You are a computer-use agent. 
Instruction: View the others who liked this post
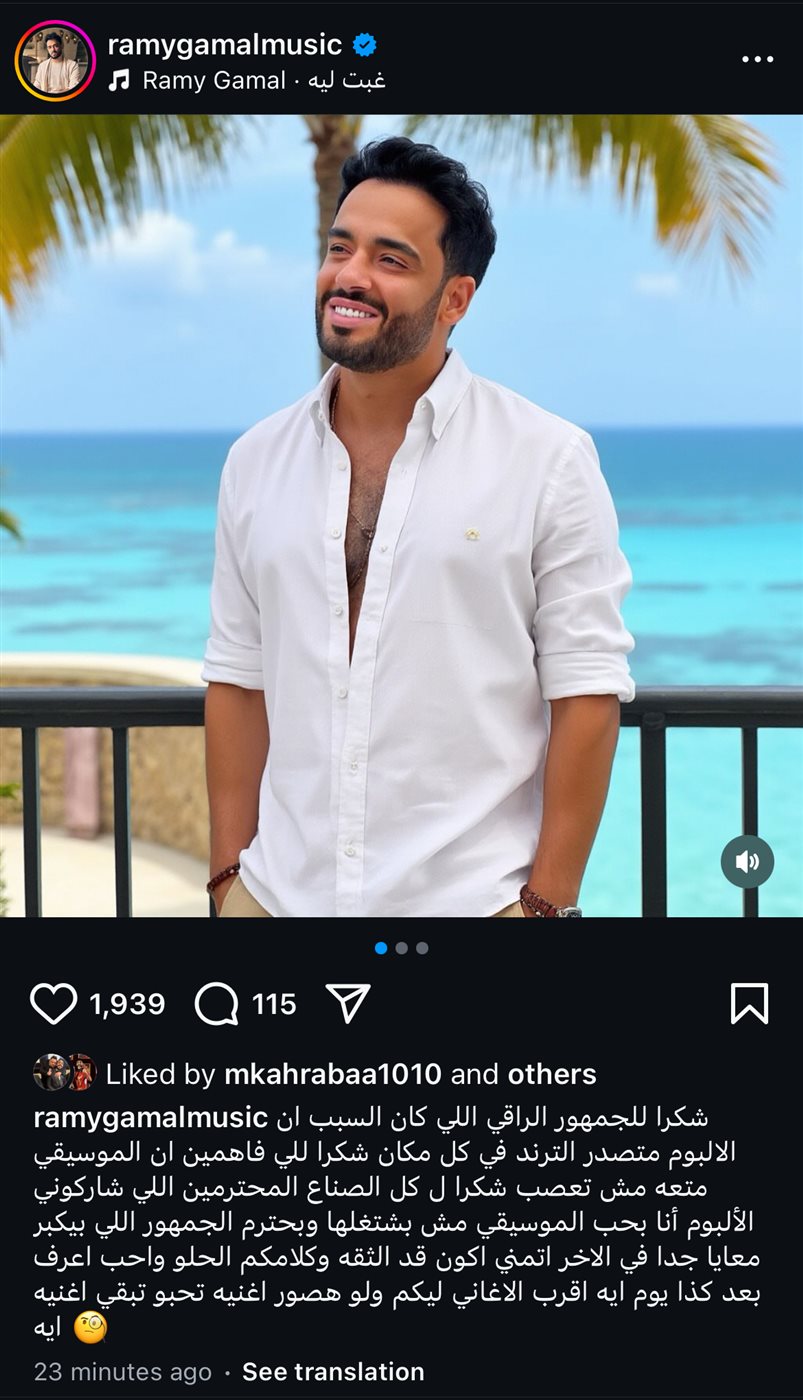coord(552,1074)
